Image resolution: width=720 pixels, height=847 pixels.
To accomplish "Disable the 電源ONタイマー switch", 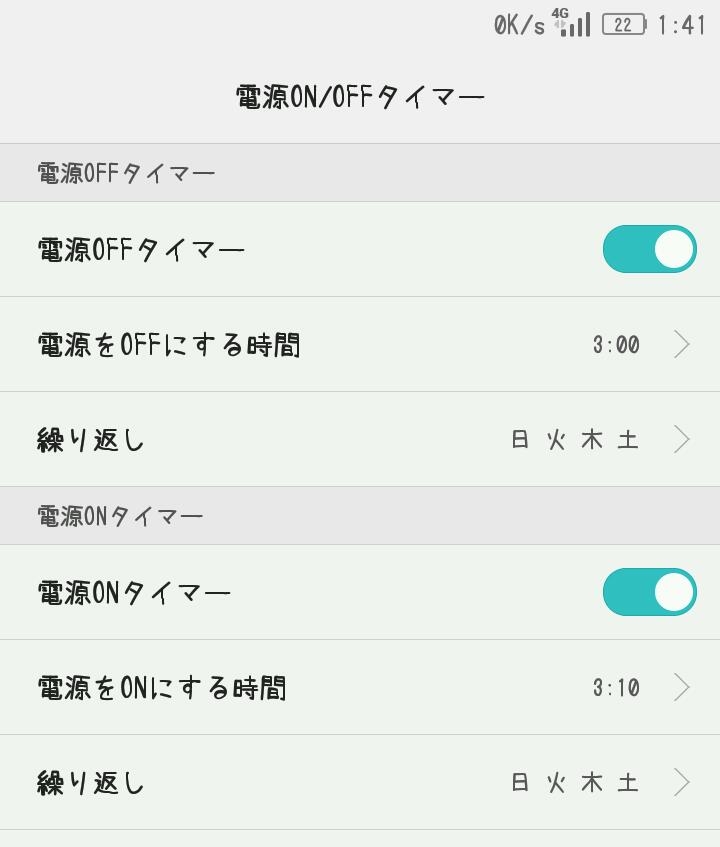I will tap(649, 592).
